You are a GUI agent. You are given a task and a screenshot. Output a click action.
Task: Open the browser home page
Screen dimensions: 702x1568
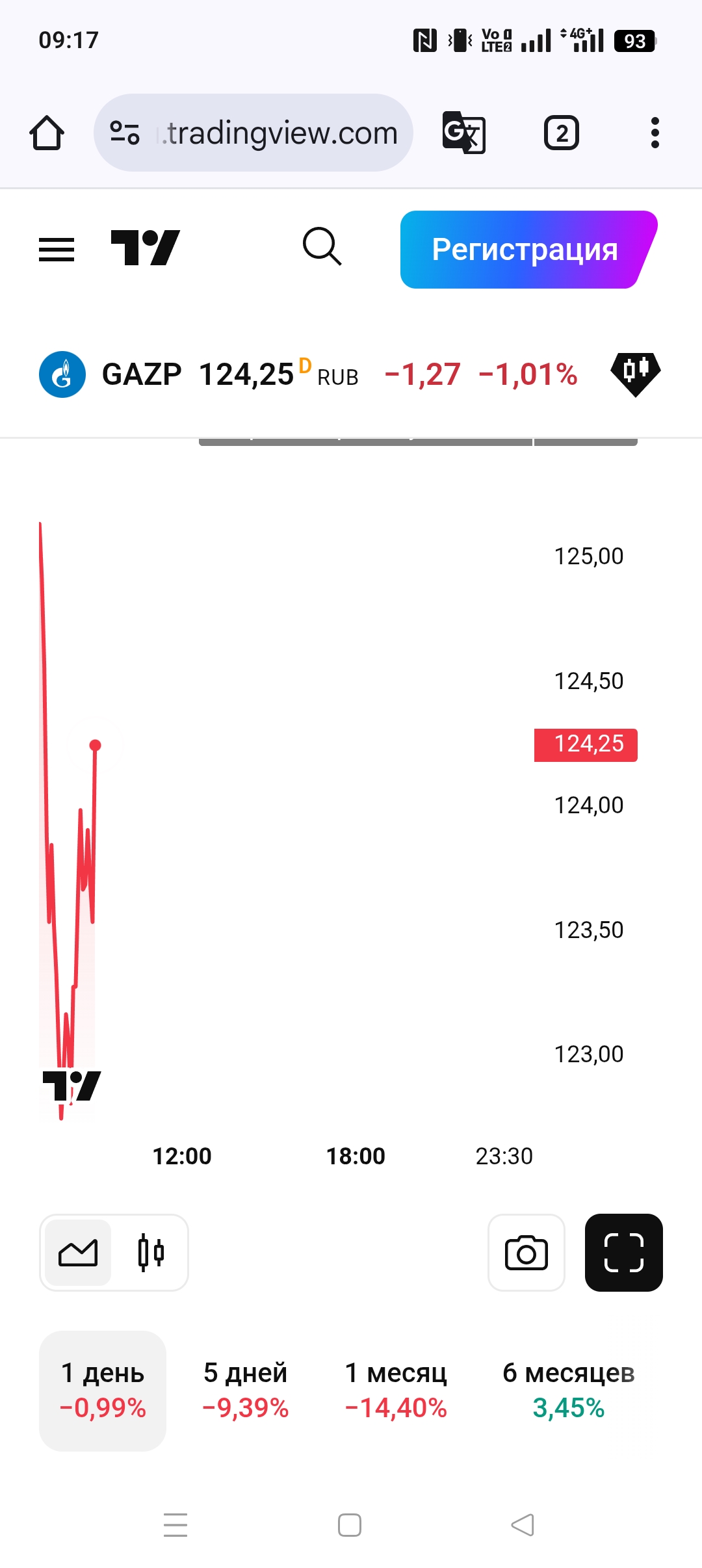(47, 133)
